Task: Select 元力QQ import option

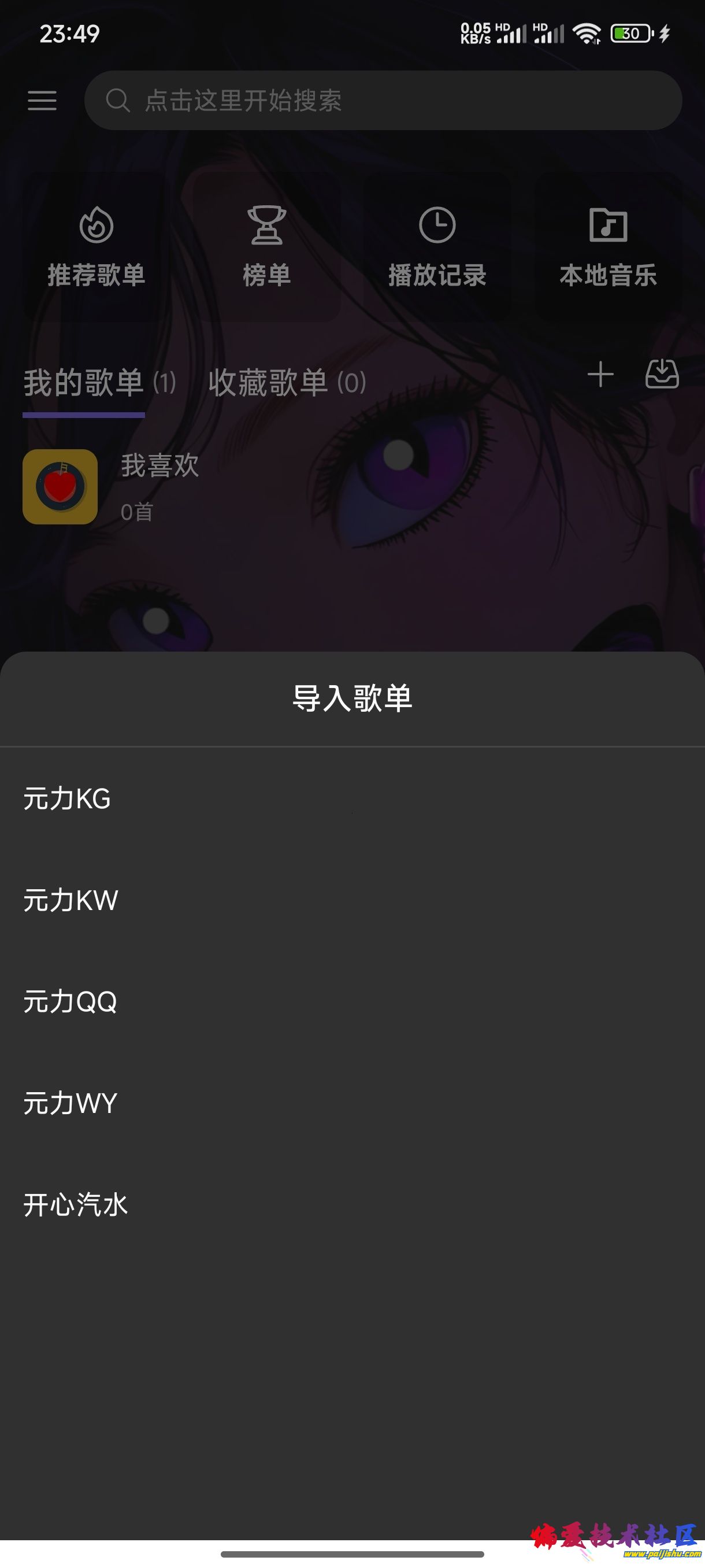Action: [70, 1001]
